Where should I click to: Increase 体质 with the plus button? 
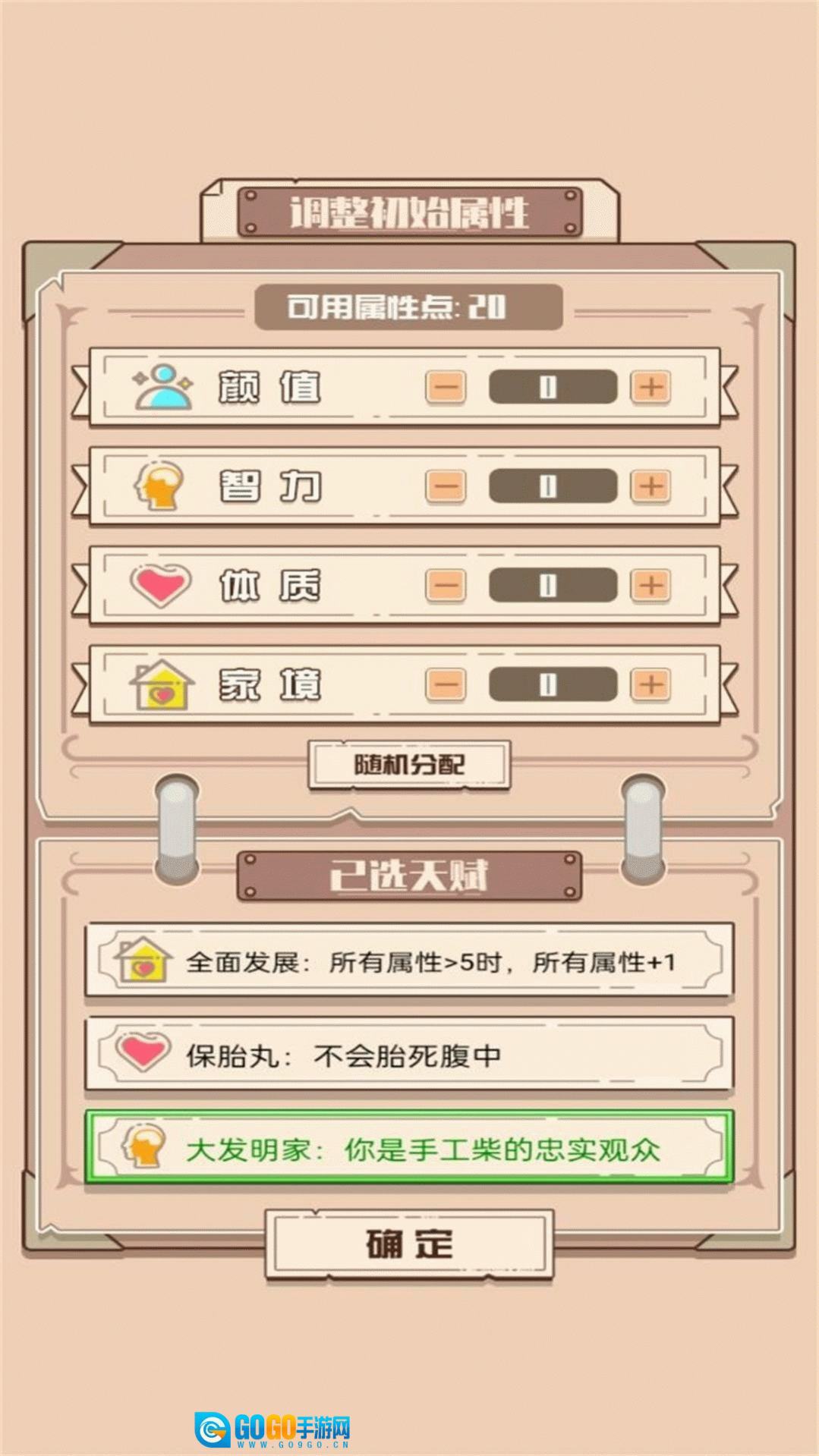click(x=650, y=585)
